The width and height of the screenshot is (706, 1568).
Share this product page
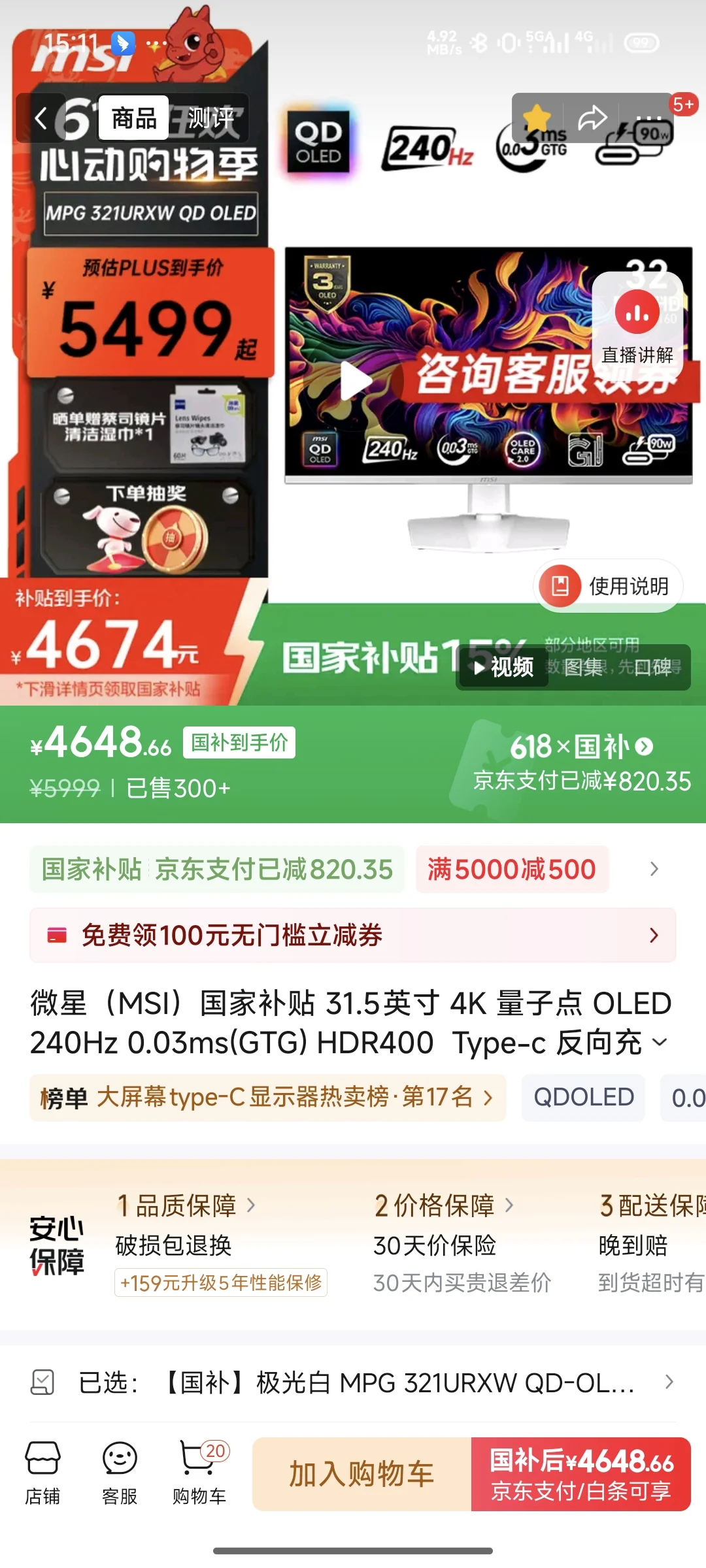coord(592,118)
